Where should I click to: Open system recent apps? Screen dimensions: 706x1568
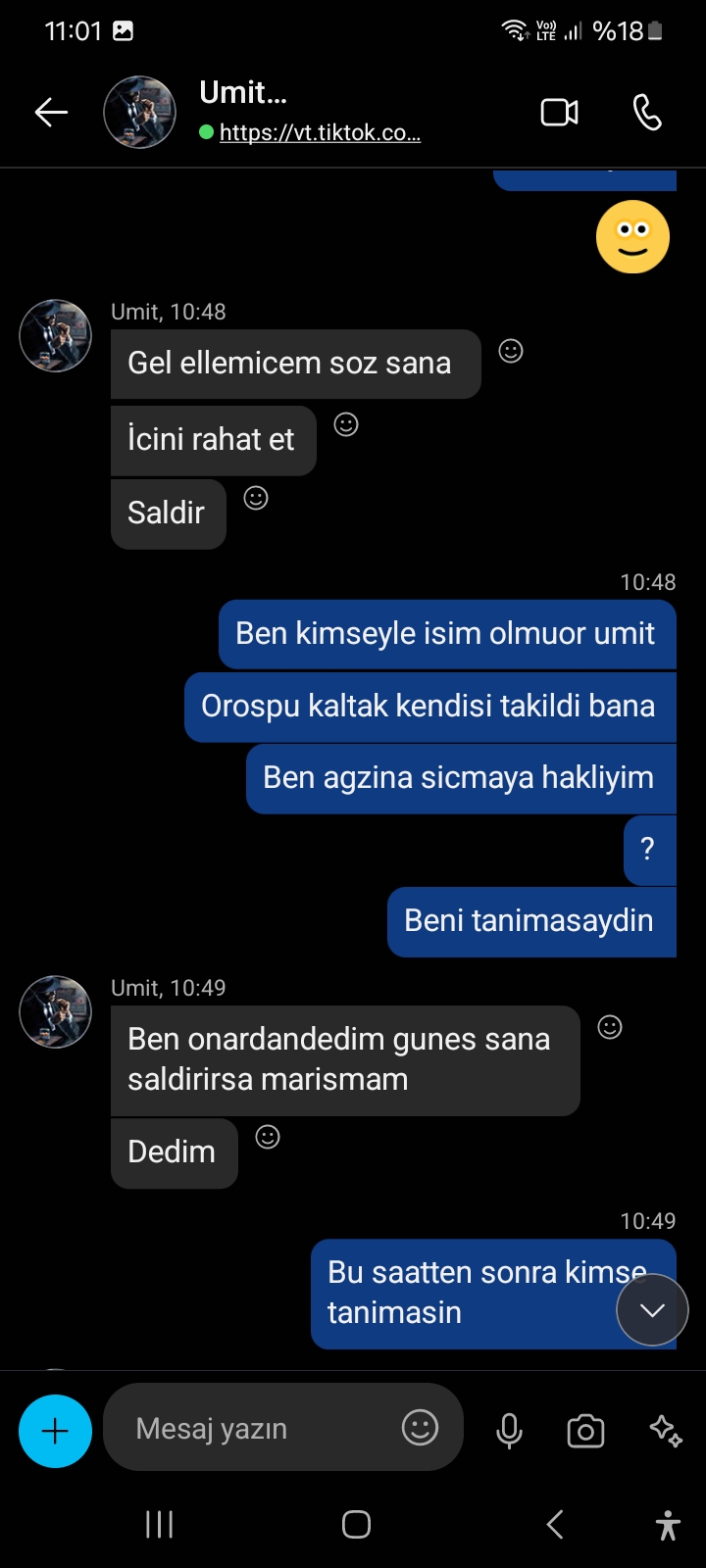tap(159, 1525)
